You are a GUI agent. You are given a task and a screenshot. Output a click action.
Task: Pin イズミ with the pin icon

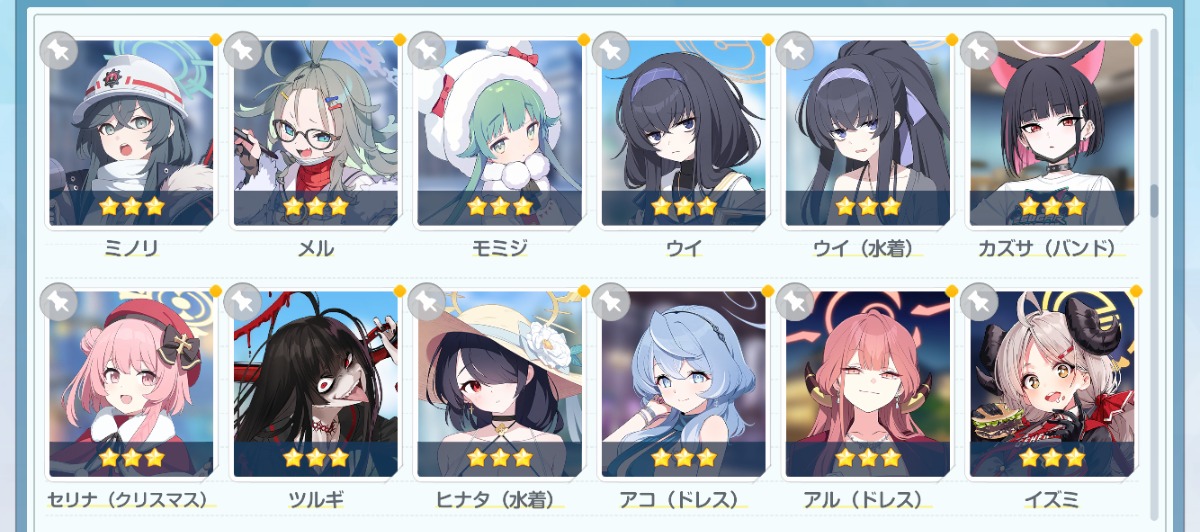point(979,301)
